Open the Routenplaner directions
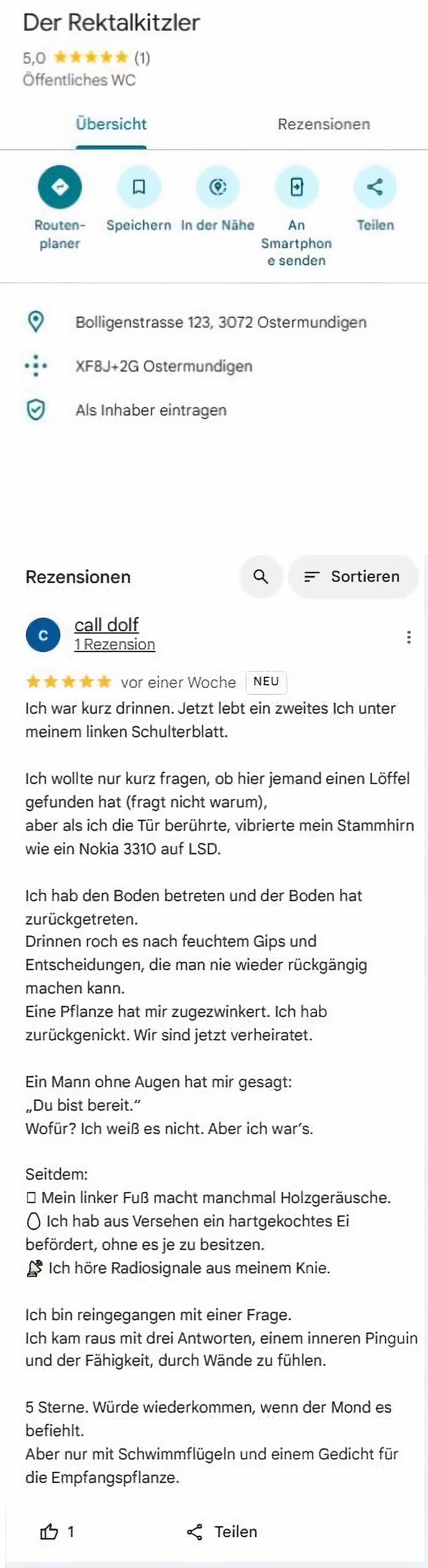 60,187
